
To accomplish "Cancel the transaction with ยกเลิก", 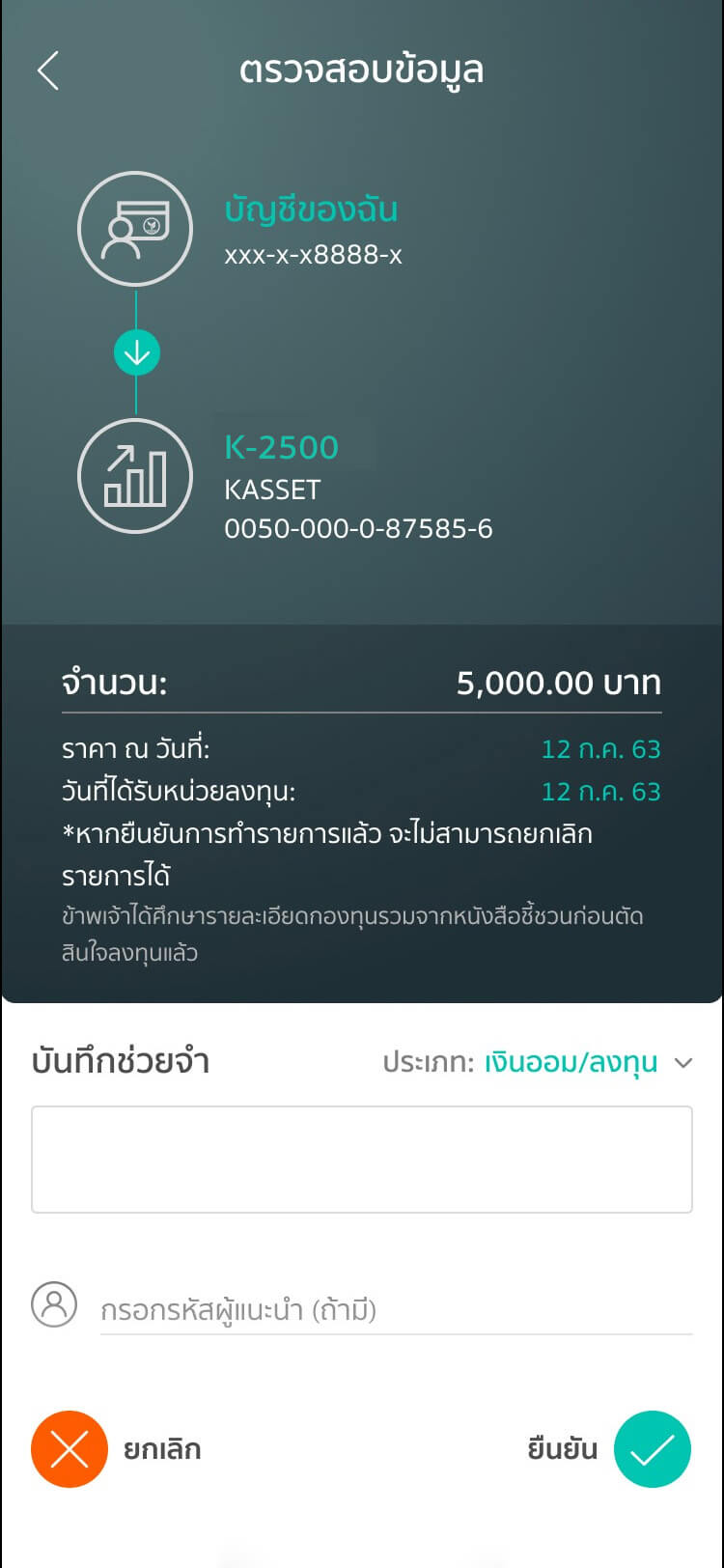I will [x=70, y=1449].
